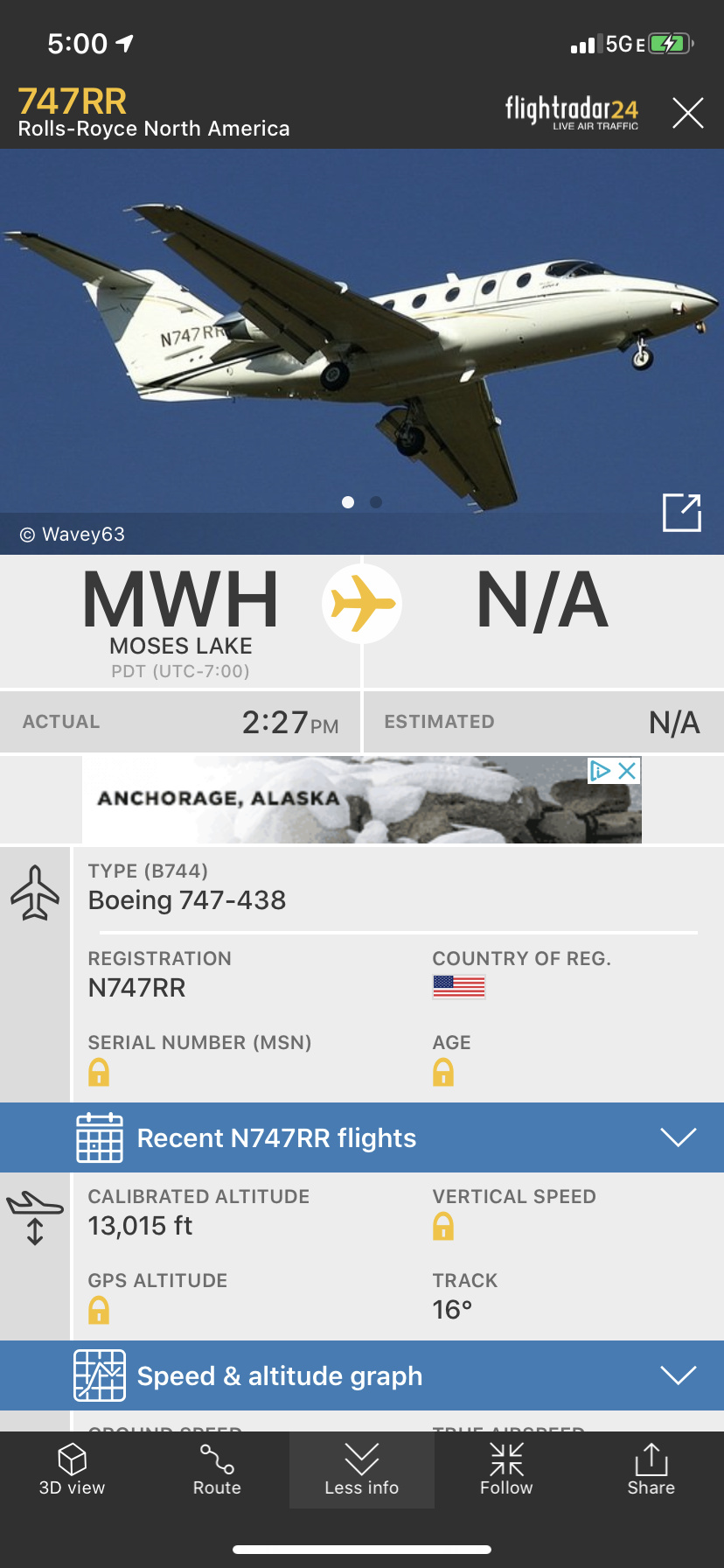This screenshot has width=724, height=1568.
Task: Open the 3D view
Action: click(x=72, y=1470)
